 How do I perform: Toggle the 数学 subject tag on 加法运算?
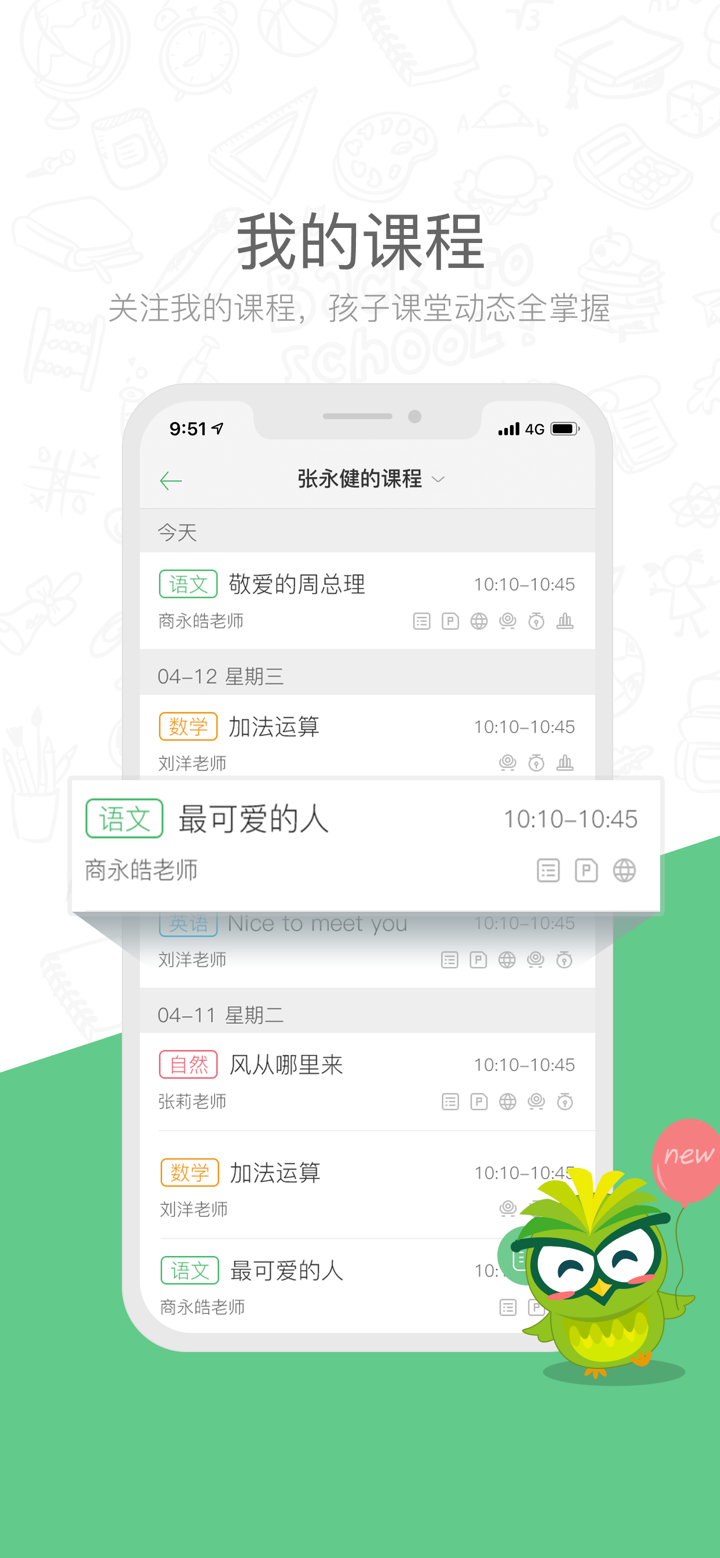(188, 726)
